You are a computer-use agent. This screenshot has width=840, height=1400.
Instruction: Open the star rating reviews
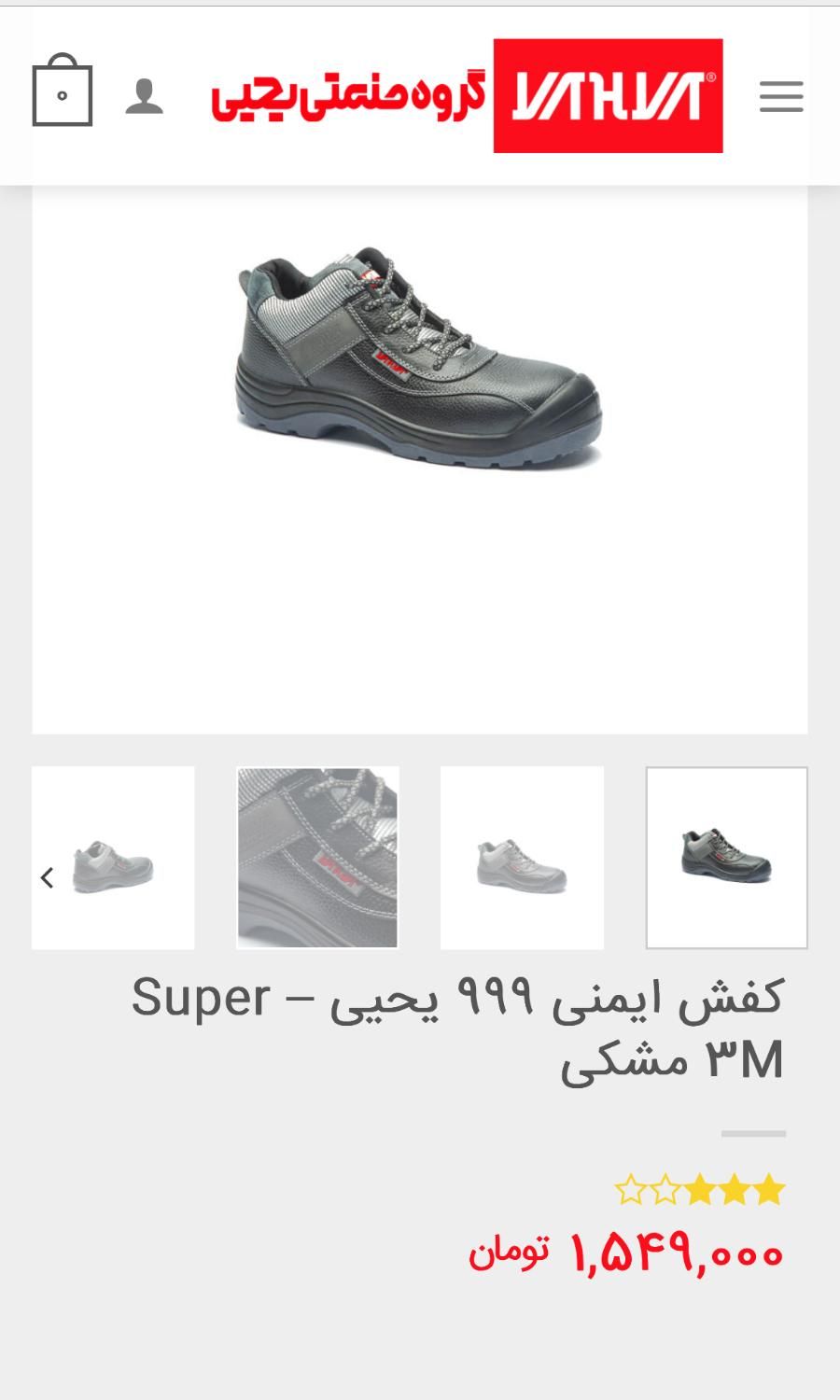tap(700, 1190)
